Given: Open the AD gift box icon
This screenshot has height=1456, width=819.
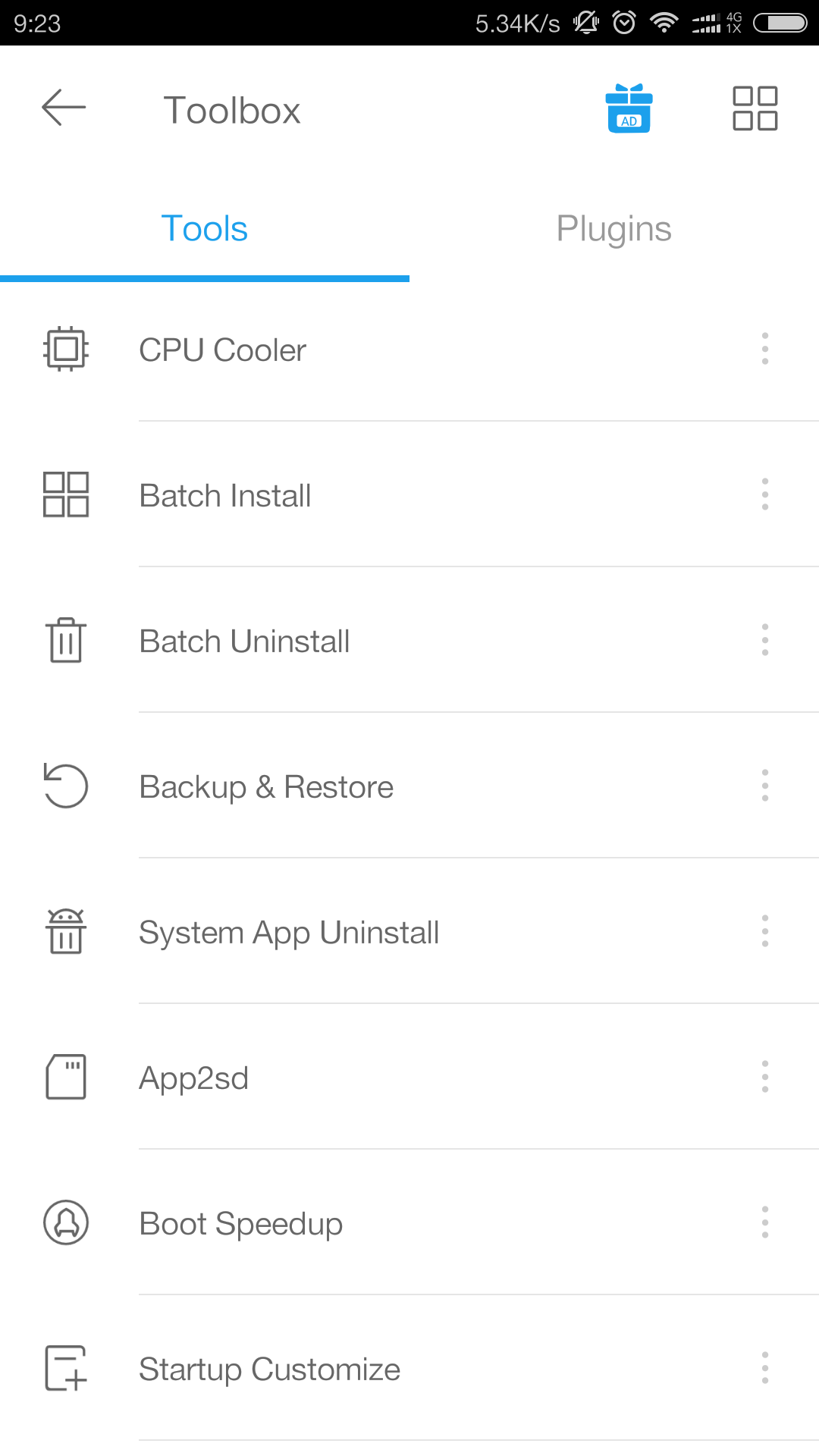Looking at the screenshot, I should 629,108.
